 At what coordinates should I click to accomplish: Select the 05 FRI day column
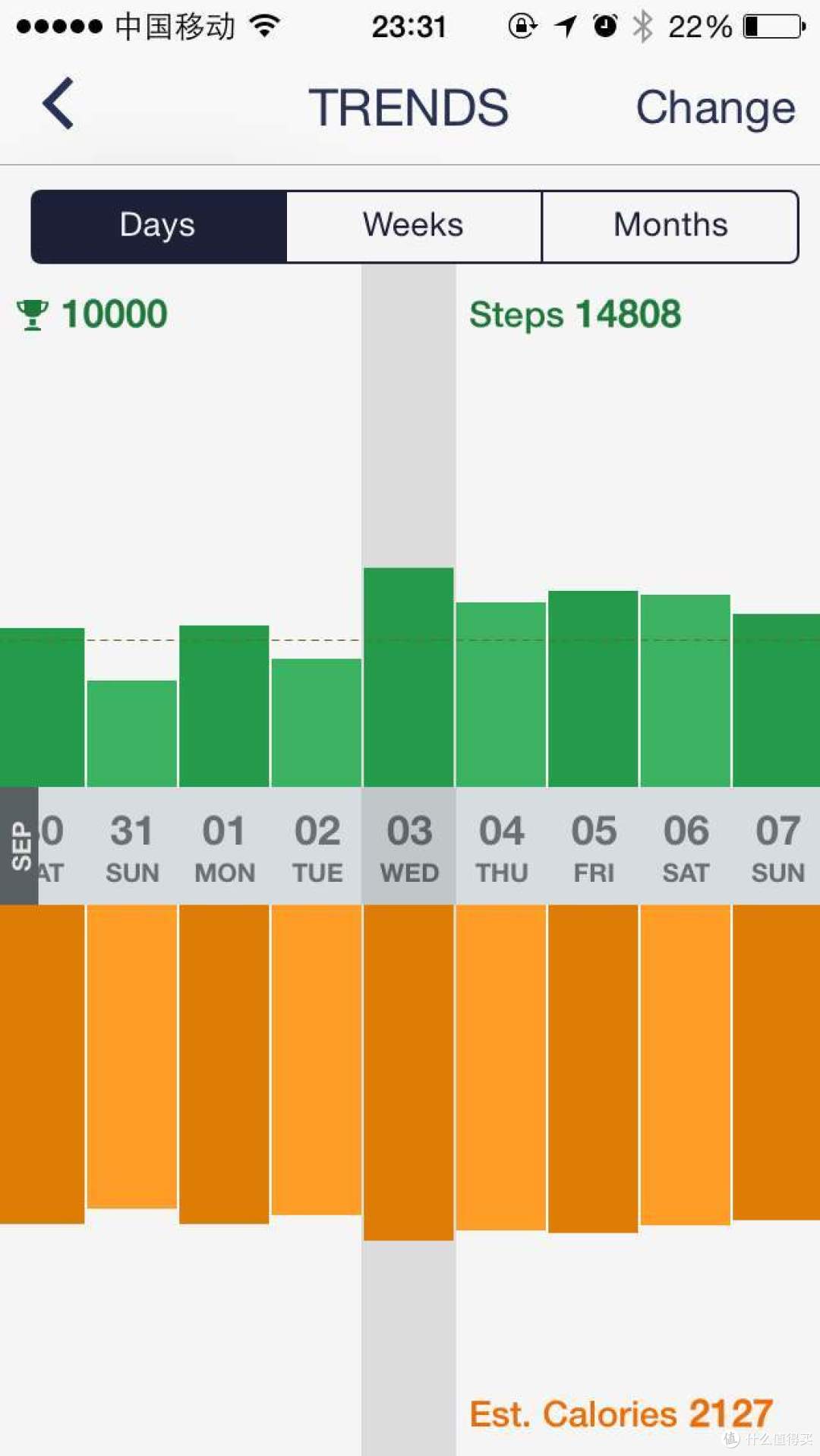(593, 846)
